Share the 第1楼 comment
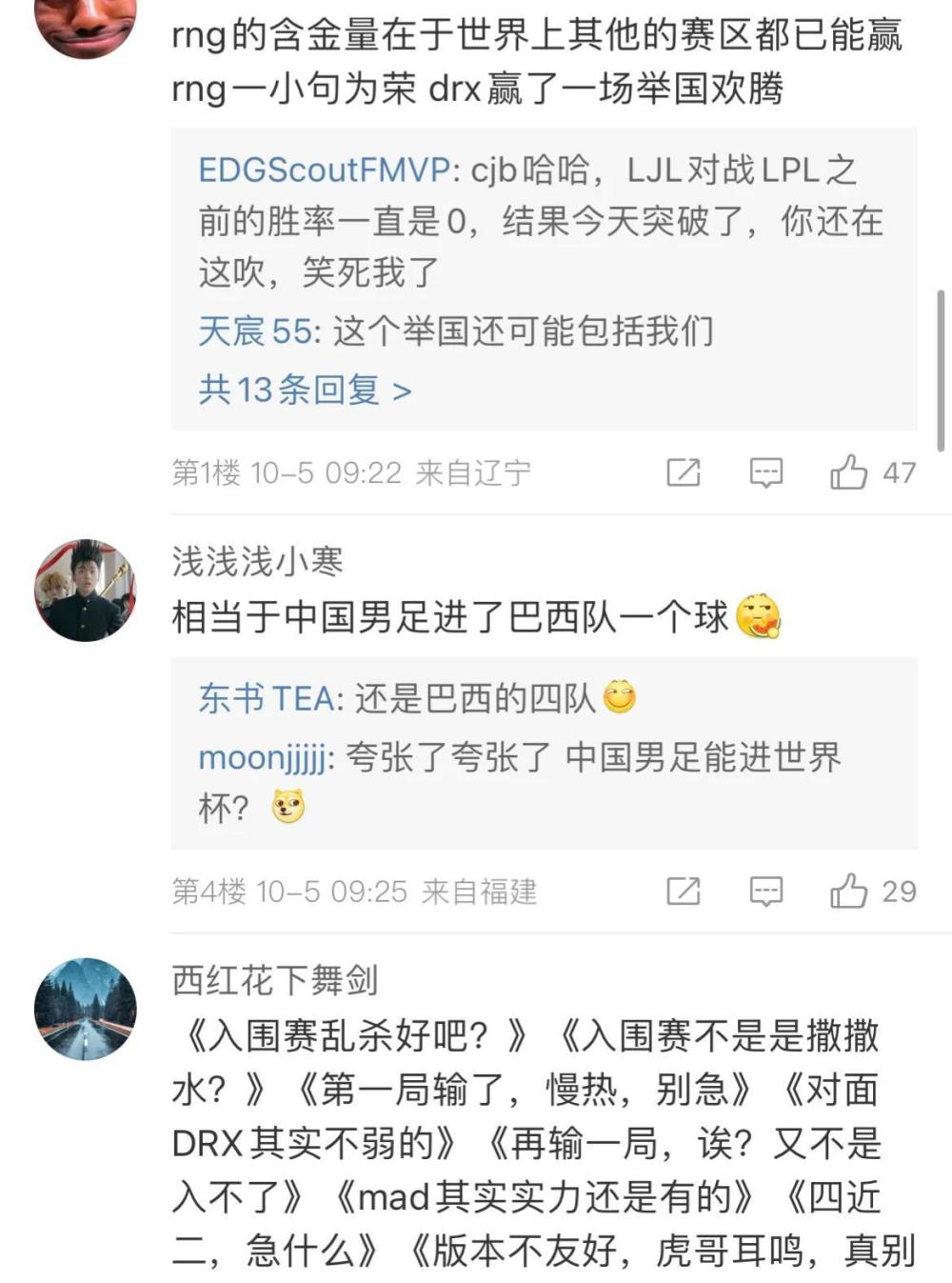952x1283 pixels. [684, 472]
